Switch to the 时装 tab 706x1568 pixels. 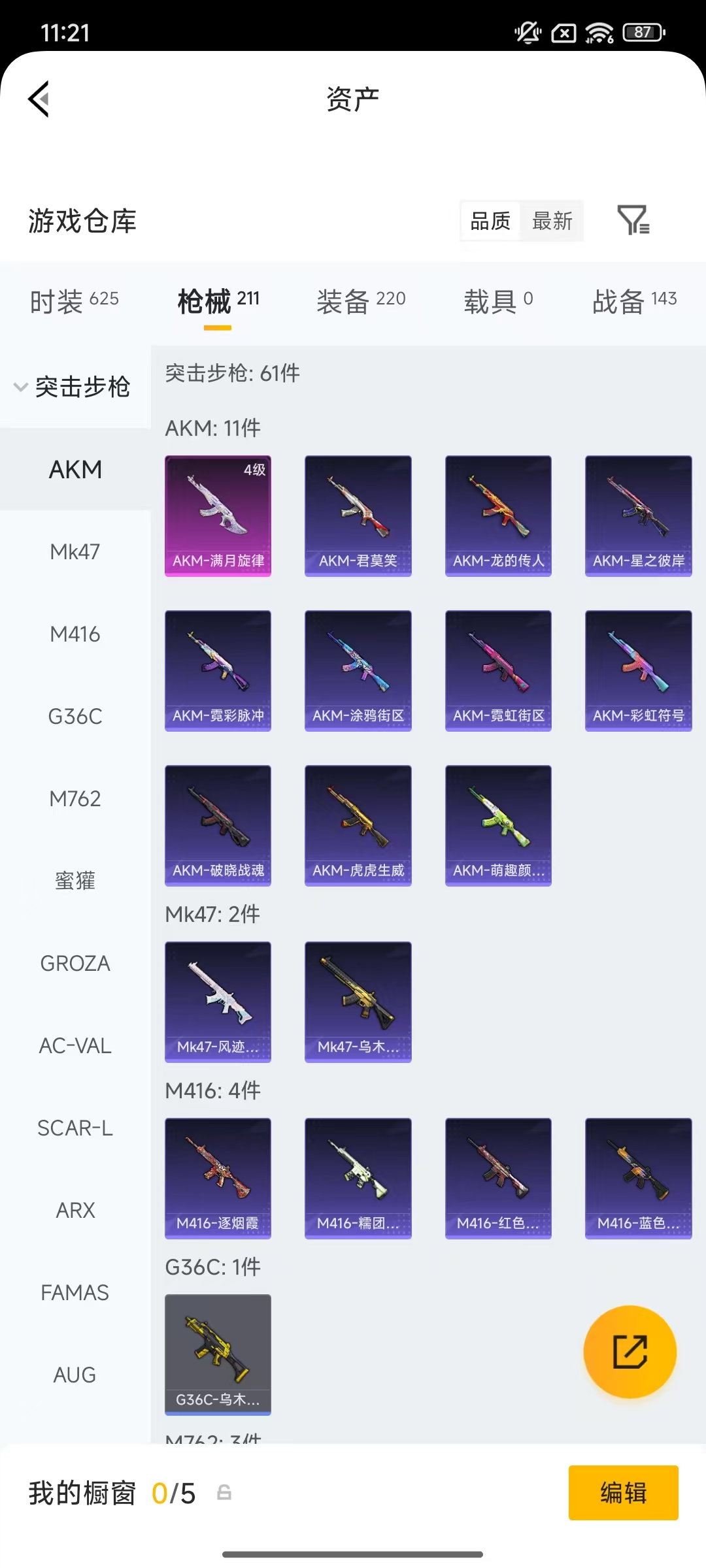[x=75, y=301]
